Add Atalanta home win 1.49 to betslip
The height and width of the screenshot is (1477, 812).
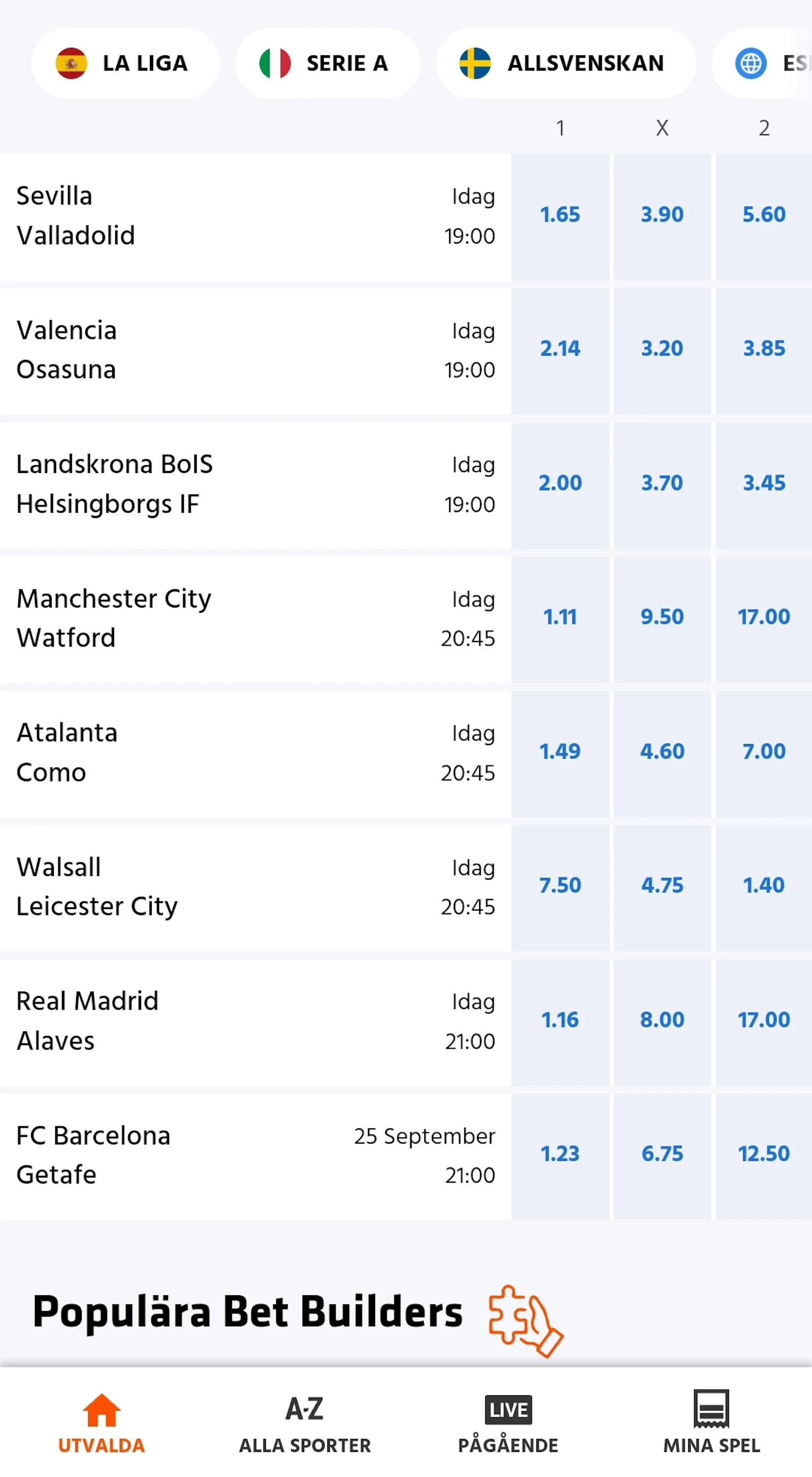560,752
